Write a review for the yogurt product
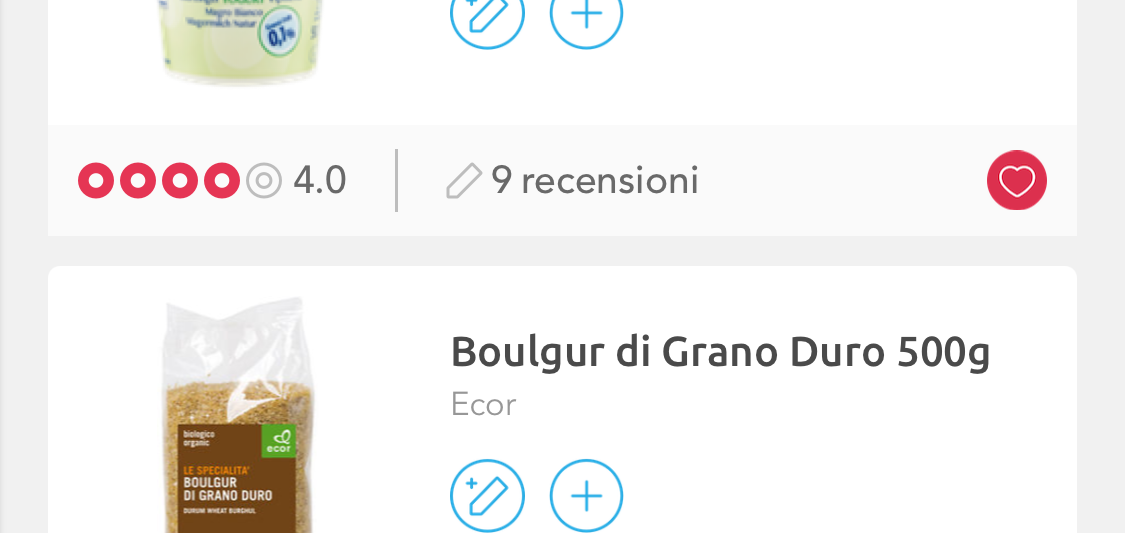Image resolution: width=1125 pixels, height=533 pixels. pyautogui.click(x=487, y=16)
